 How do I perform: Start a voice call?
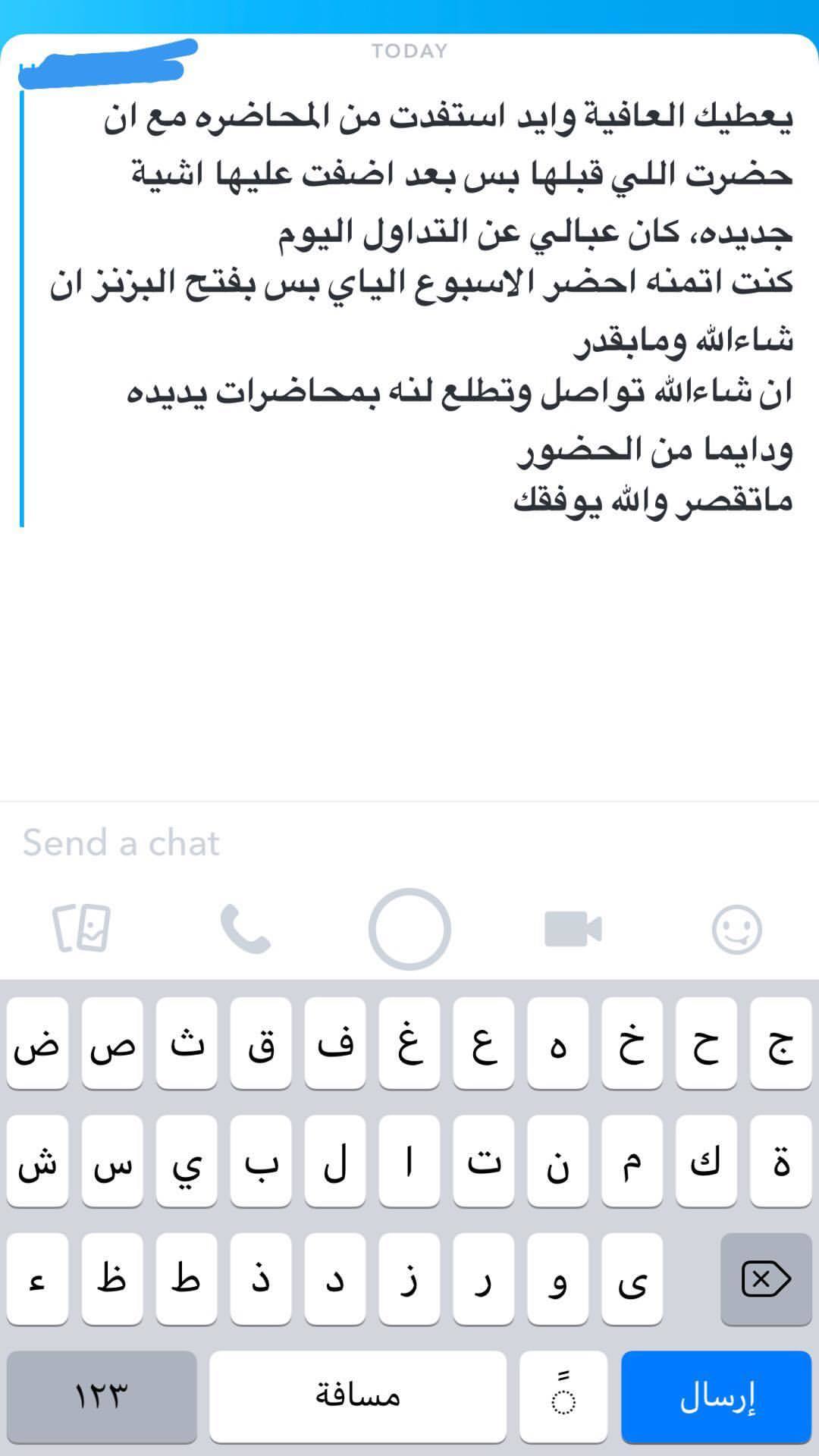click(245, 929)
